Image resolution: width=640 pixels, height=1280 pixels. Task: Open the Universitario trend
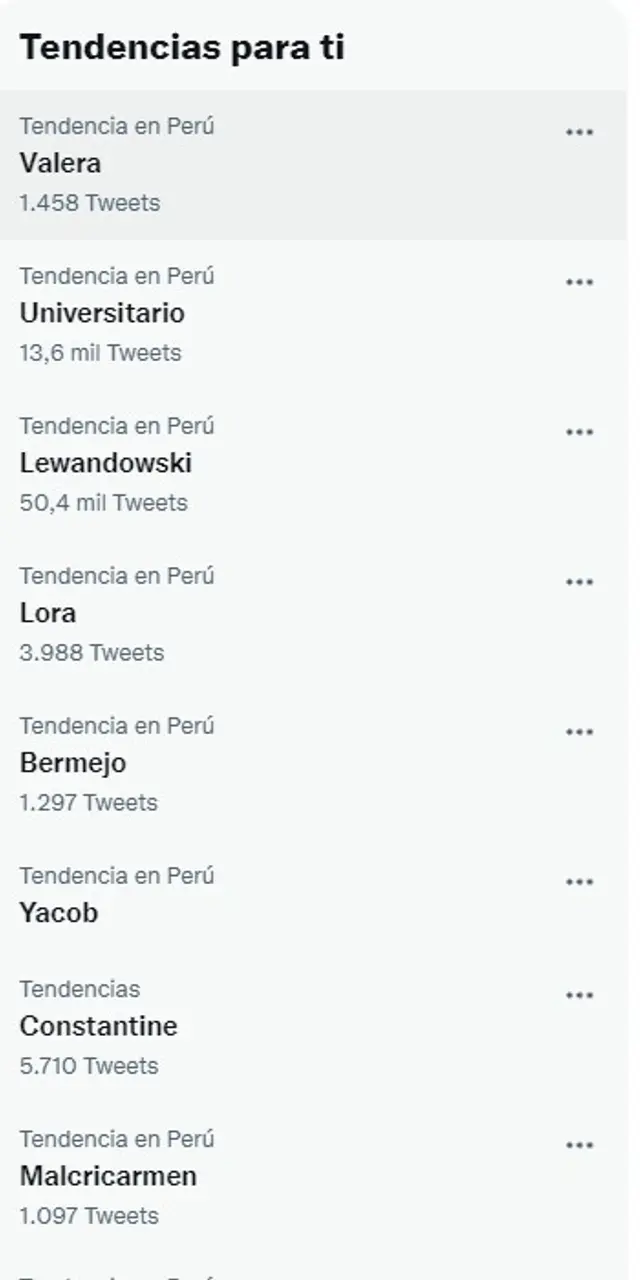point(102,313)
